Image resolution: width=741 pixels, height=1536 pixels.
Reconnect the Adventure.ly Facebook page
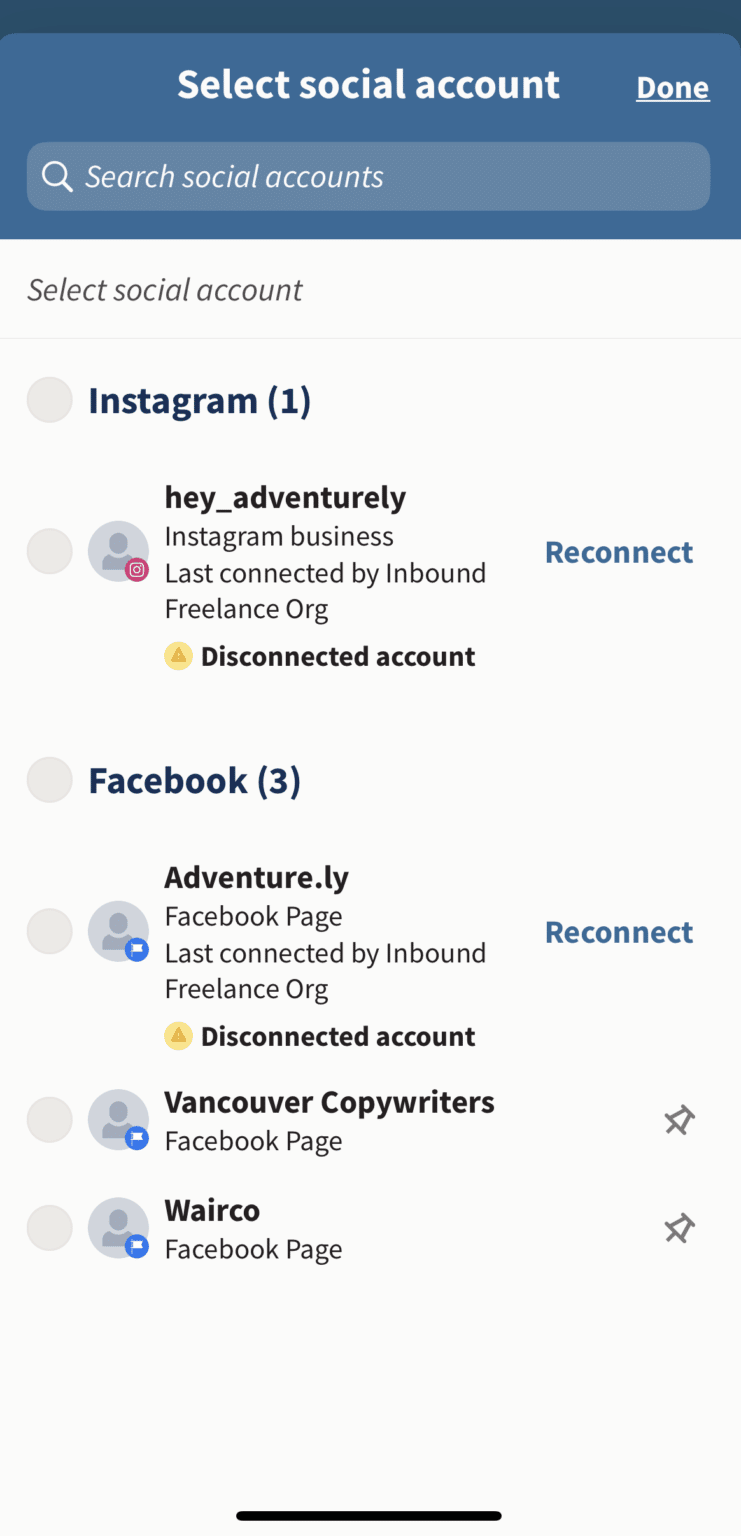click(x=618, y=931)
